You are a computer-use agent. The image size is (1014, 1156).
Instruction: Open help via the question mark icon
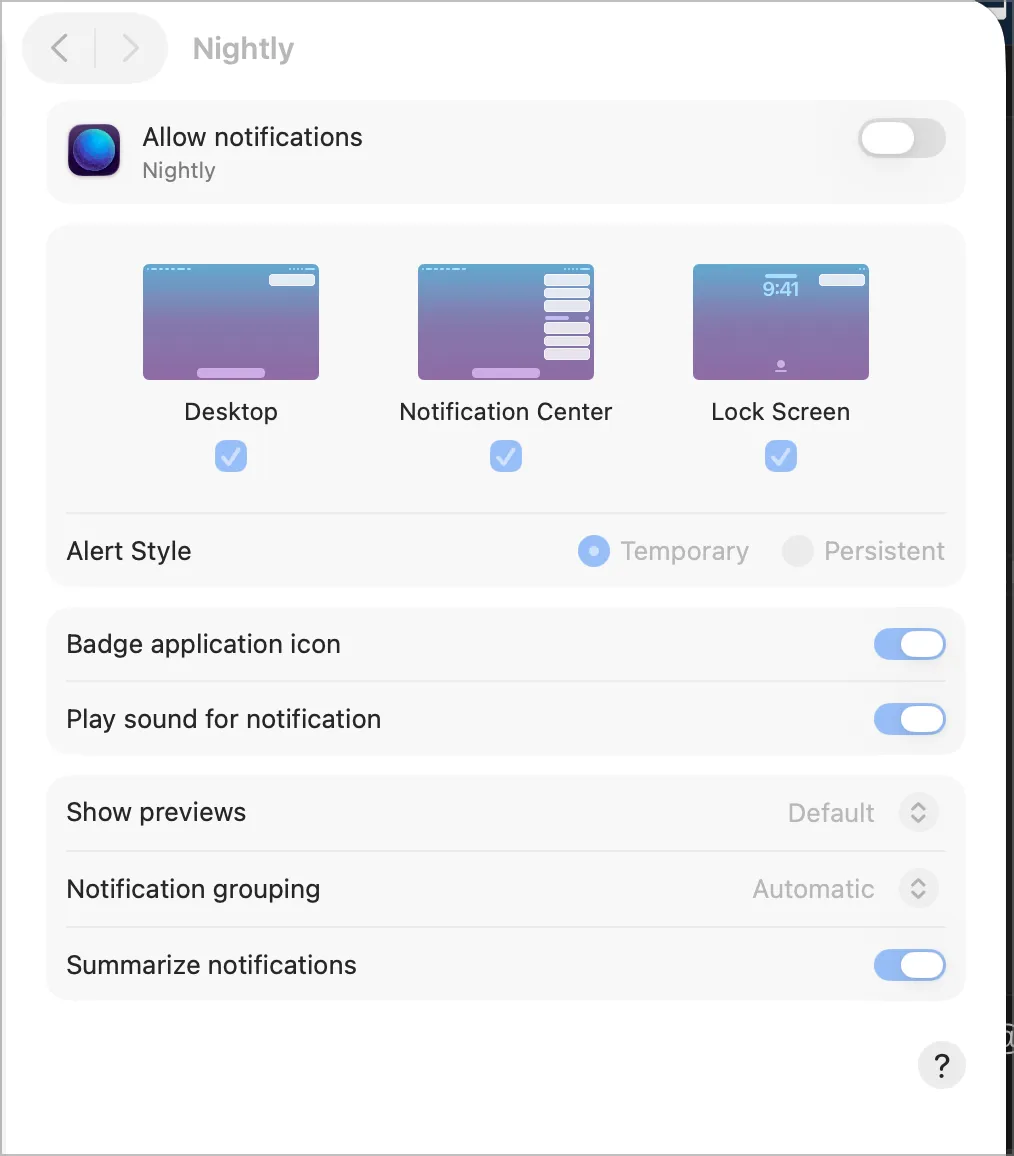coord(941,1065)
